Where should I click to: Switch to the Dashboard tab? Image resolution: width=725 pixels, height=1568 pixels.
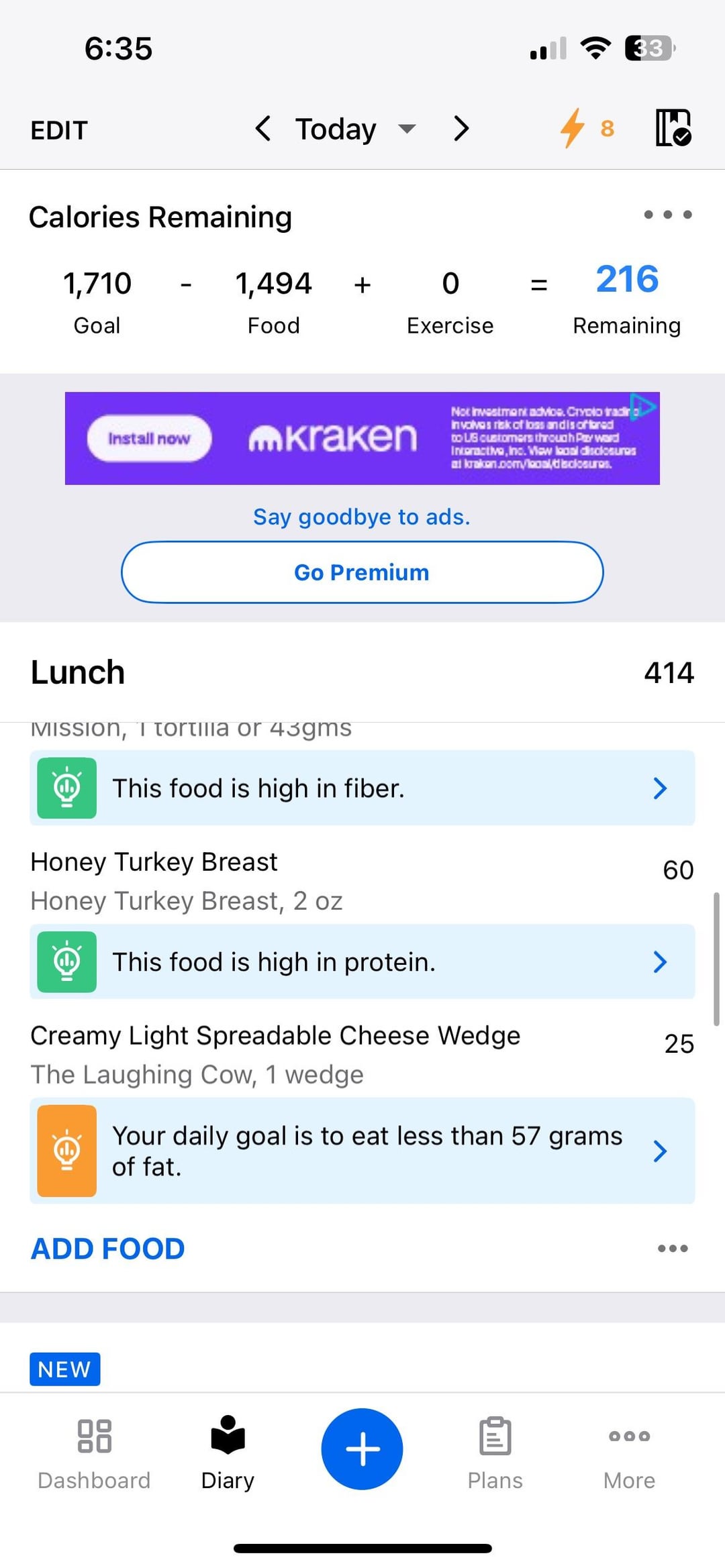(x=94, y=1451)
